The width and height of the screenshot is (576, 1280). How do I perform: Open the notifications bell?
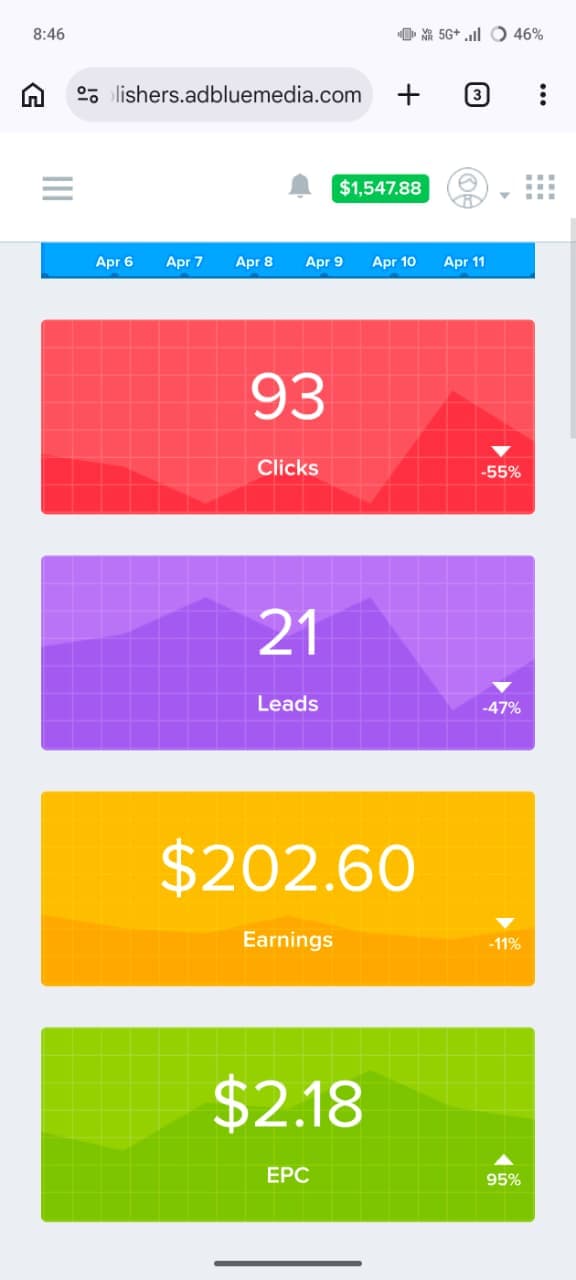coord(300,186)
